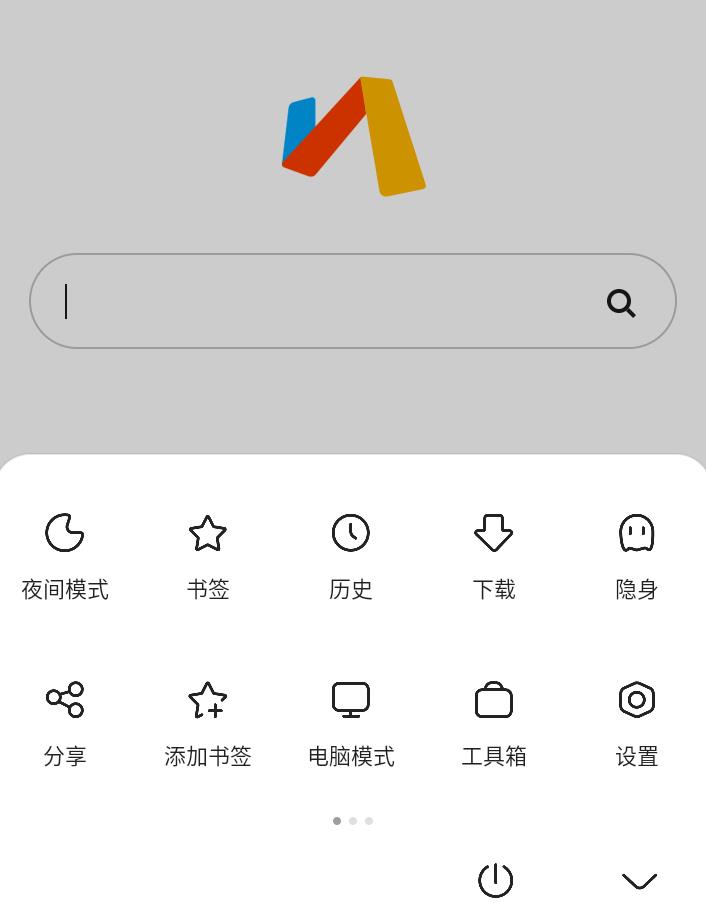The image size is (706, 903).
Task: Tap the power exit icon
Action: pos(495,880)
